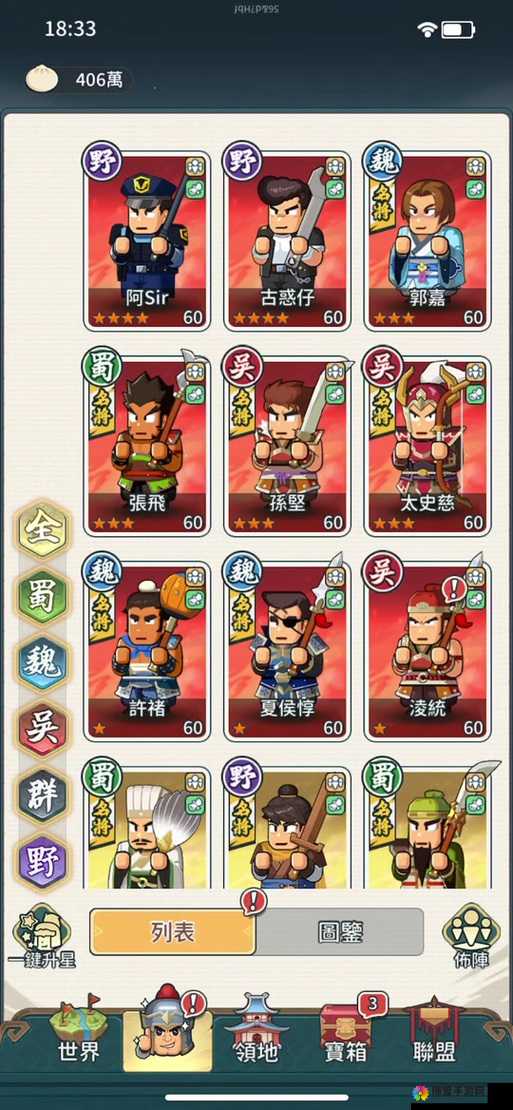
Task: Open the 太史慈 hero card
Action: click(x=427, y=446)
